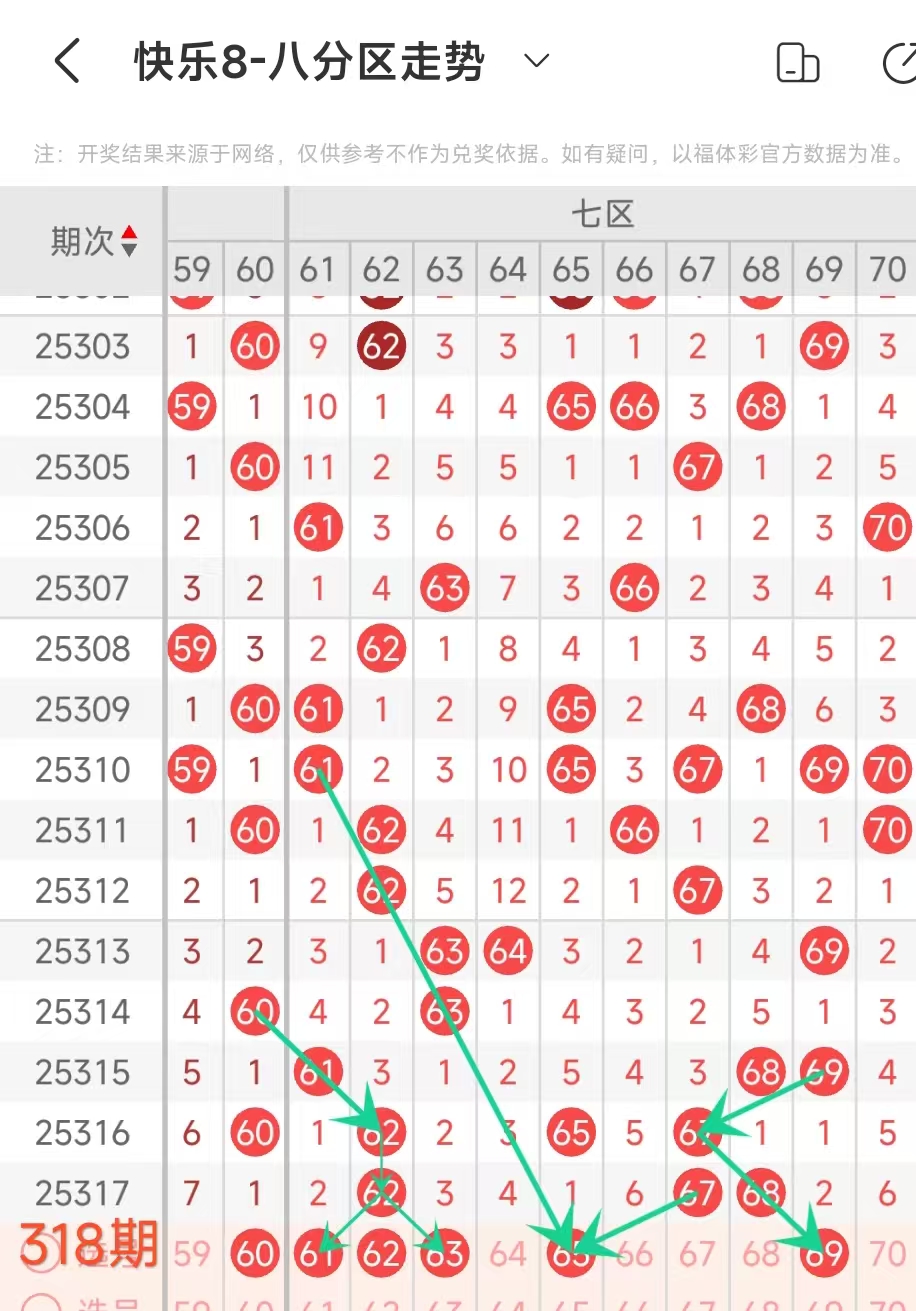Go back from the trend chart
Viewport: 916px width, 1311px height.
point(66,62)
